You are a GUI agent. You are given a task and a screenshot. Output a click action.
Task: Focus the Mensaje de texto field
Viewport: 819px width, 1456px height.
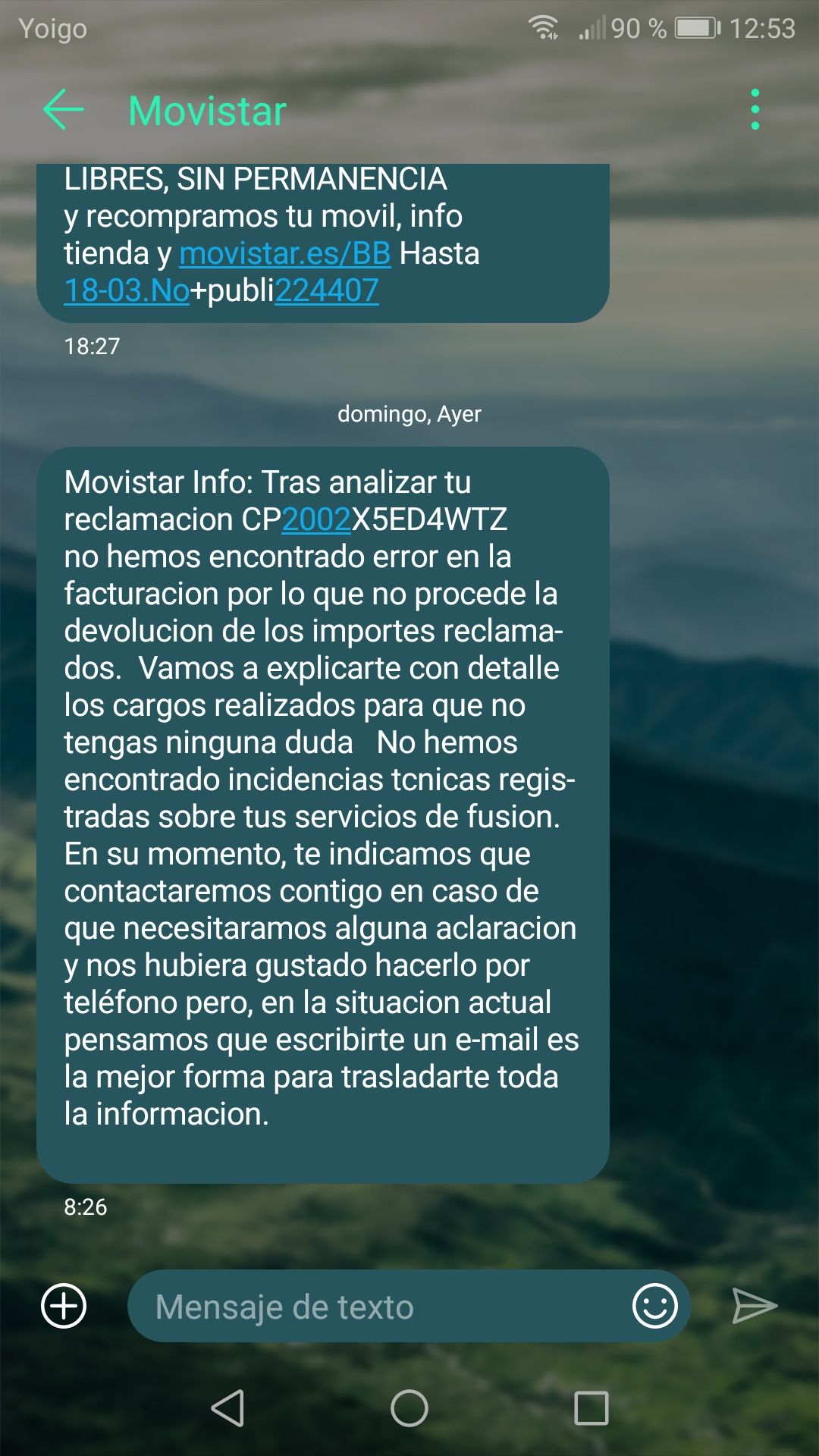pos(379,1306)
